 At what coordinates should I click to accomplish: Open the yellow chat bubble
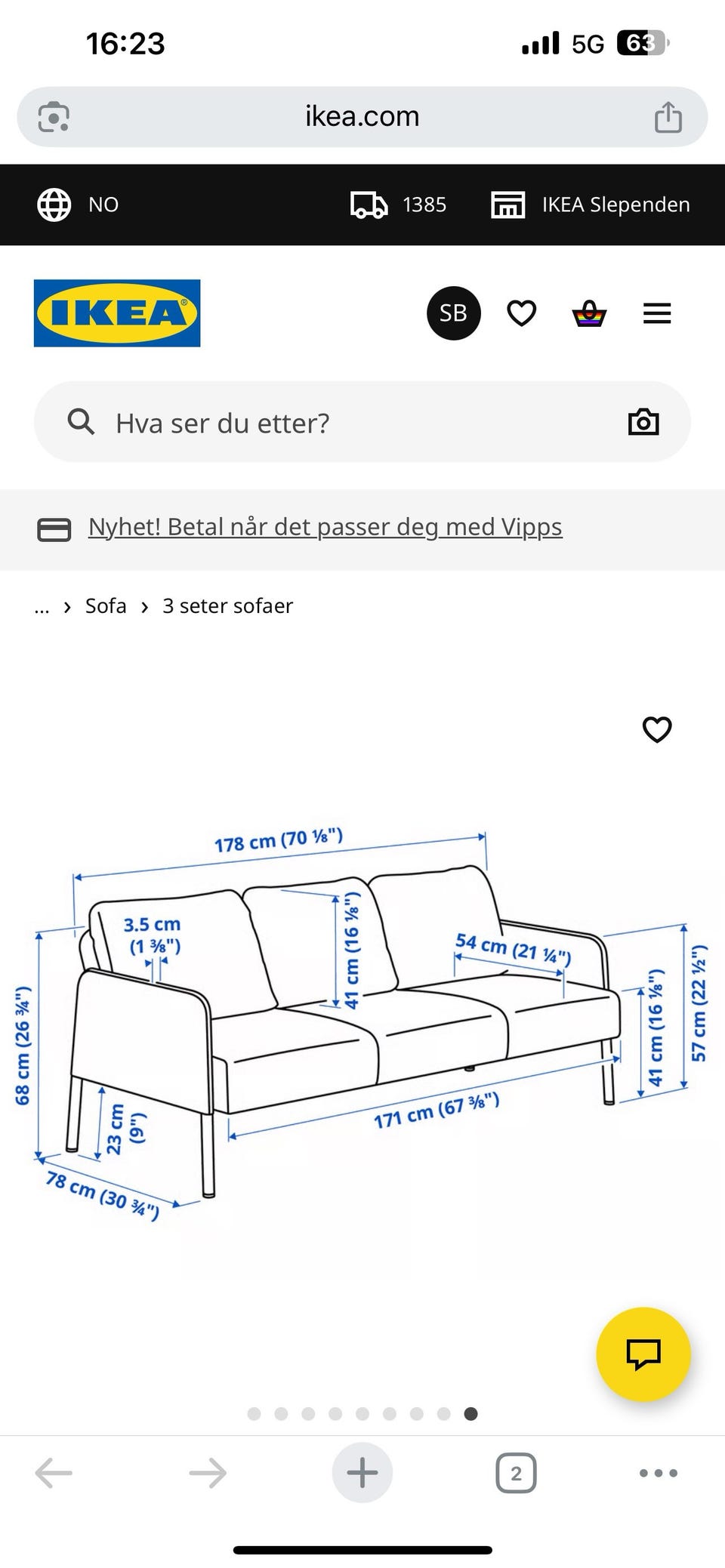click(643, 1354)
